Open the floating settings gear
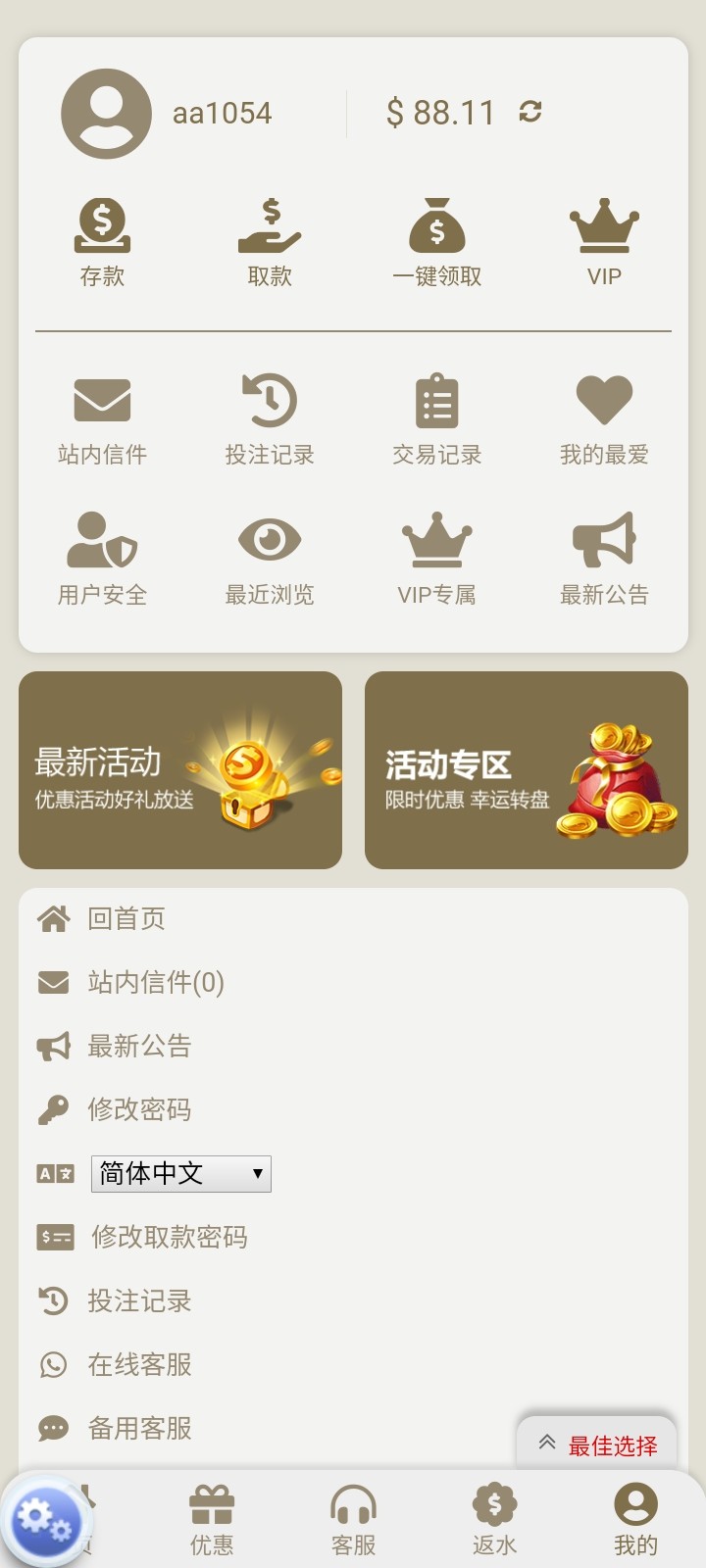706x1568 pixels. click(x=47, y=1514)
